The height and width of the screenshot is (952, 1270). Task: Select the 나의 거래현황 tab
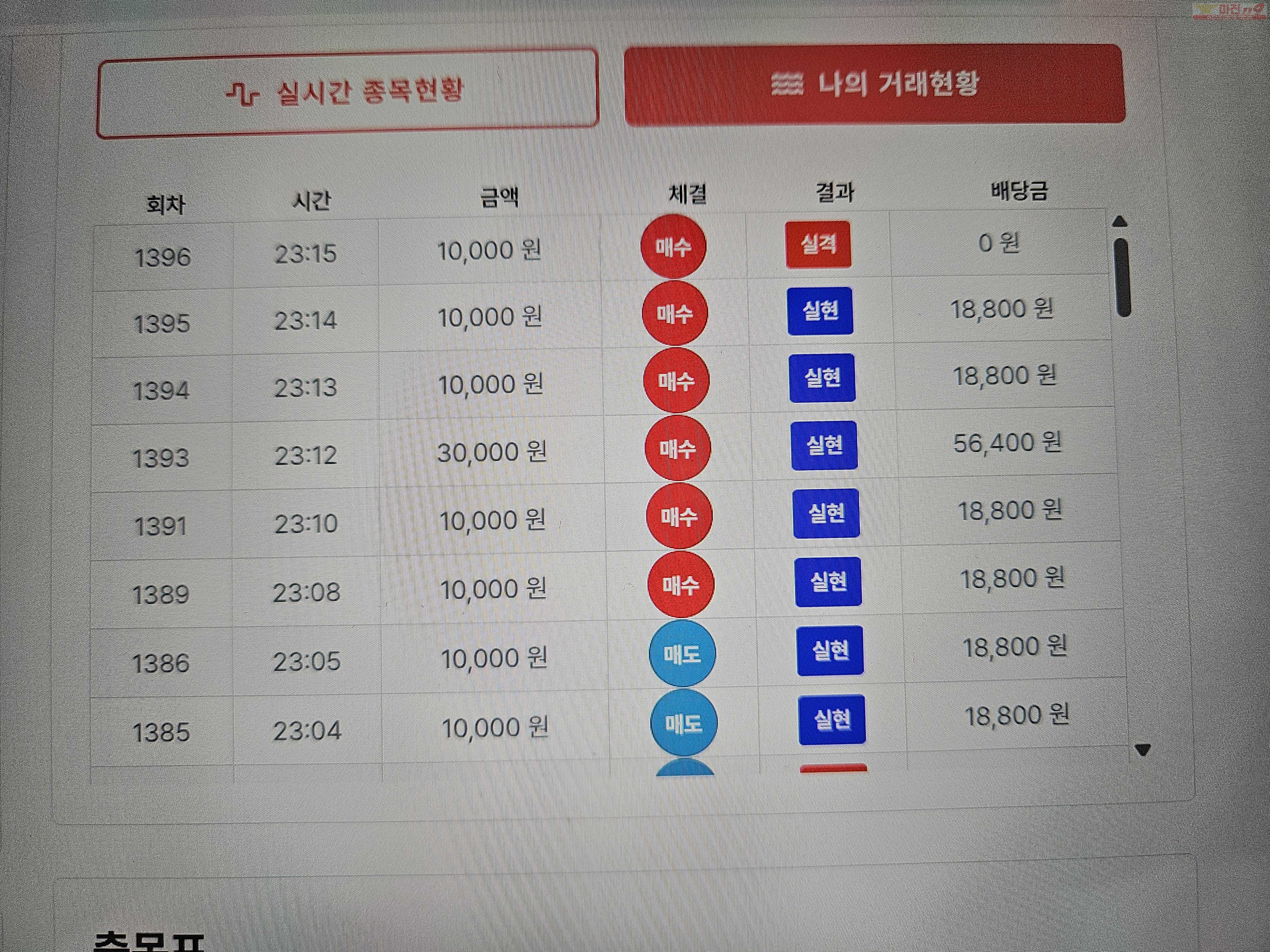(x=874, y=84)
